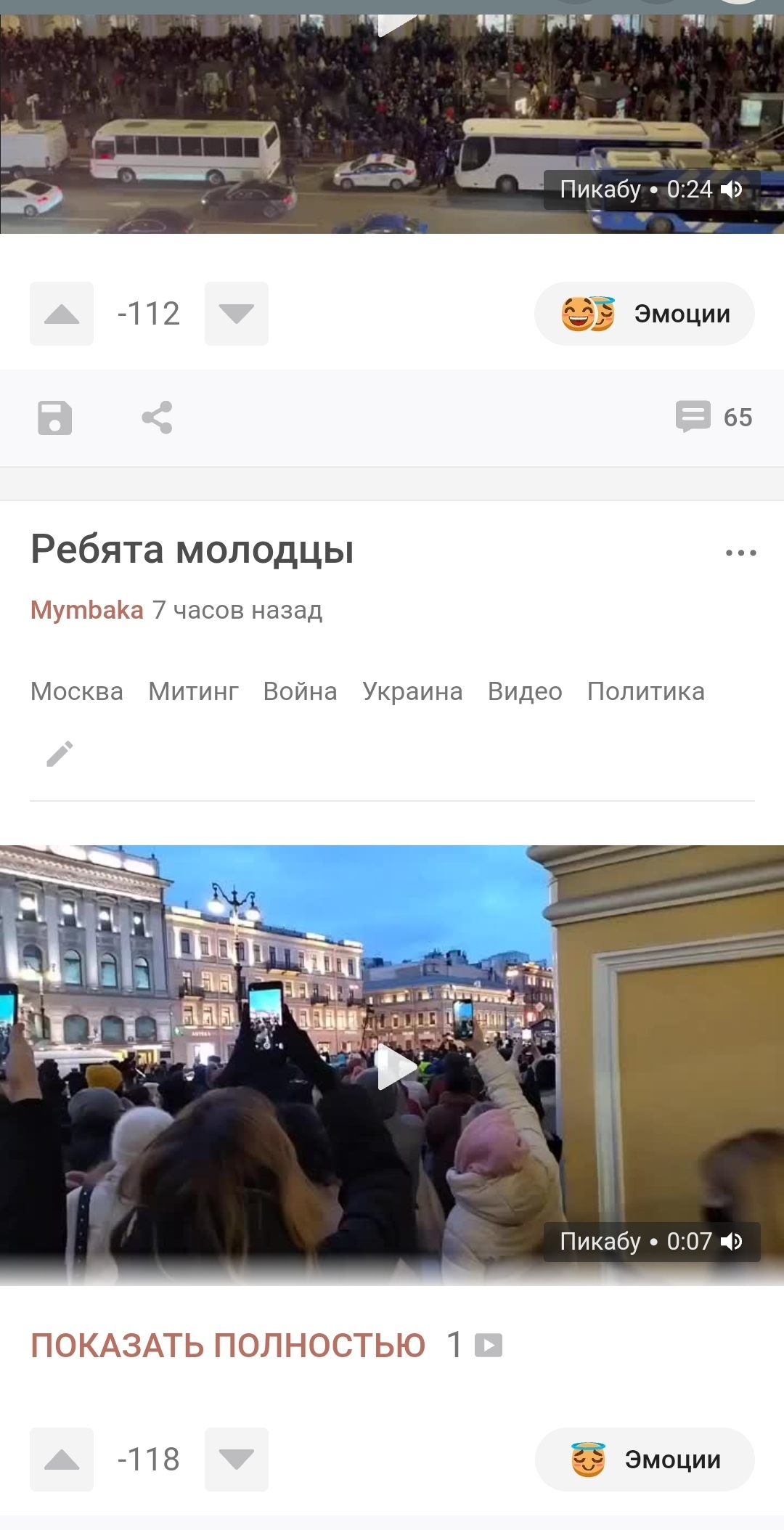Open the overflow menu for Ребята молодцы
Viewport: 784px width, 1530px height.
(x=740, y=553)
